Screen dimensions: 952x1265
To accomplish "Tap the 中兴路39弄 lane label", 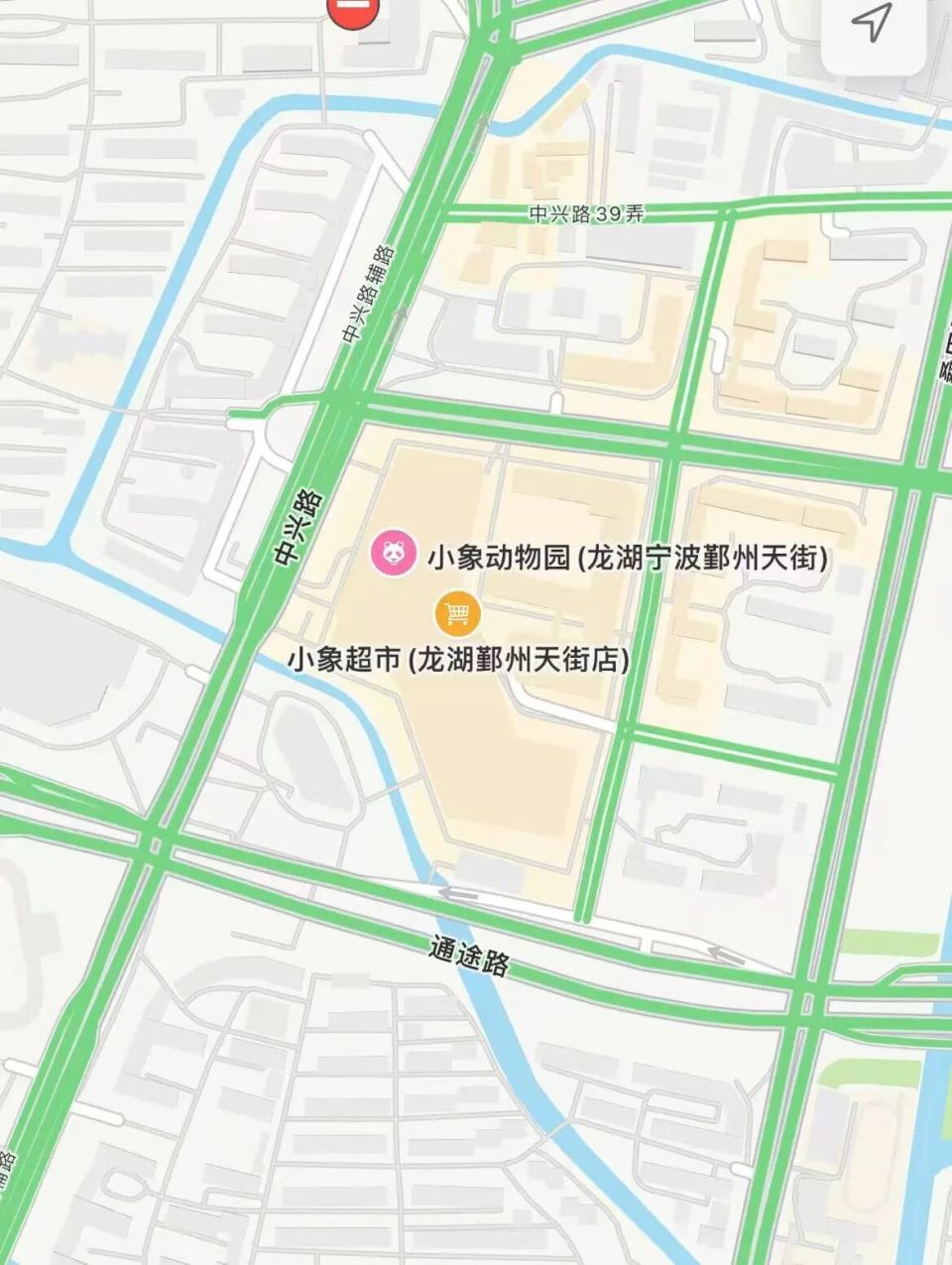I will point(587,214).
